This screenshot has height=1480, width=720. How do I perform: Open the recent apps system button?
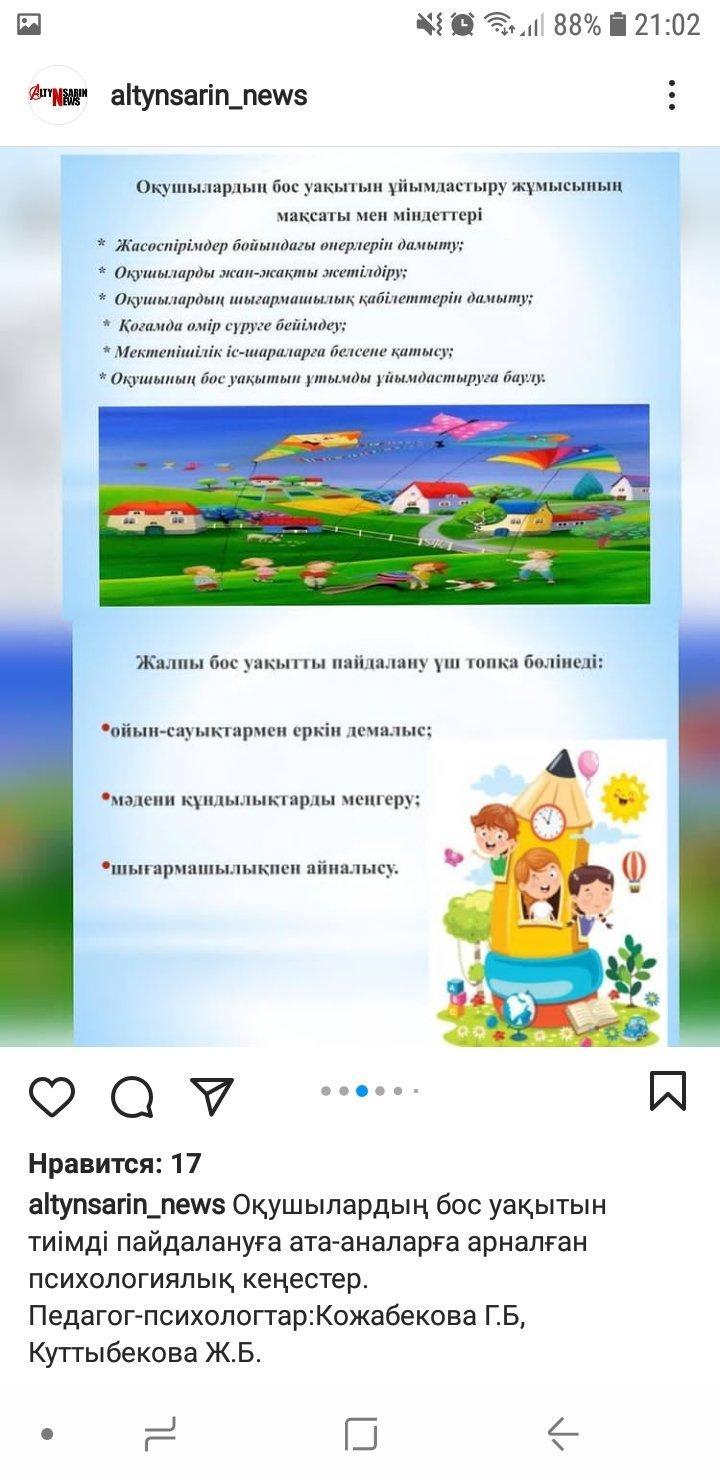coord(160,1434)
